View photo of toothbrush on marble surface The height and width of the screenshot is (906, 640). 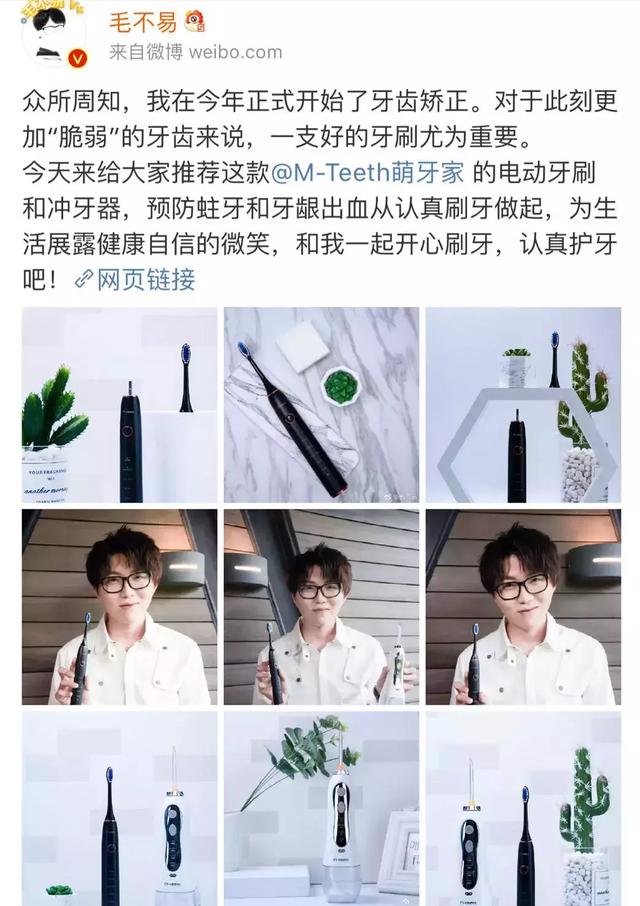(x=321, y=404)
